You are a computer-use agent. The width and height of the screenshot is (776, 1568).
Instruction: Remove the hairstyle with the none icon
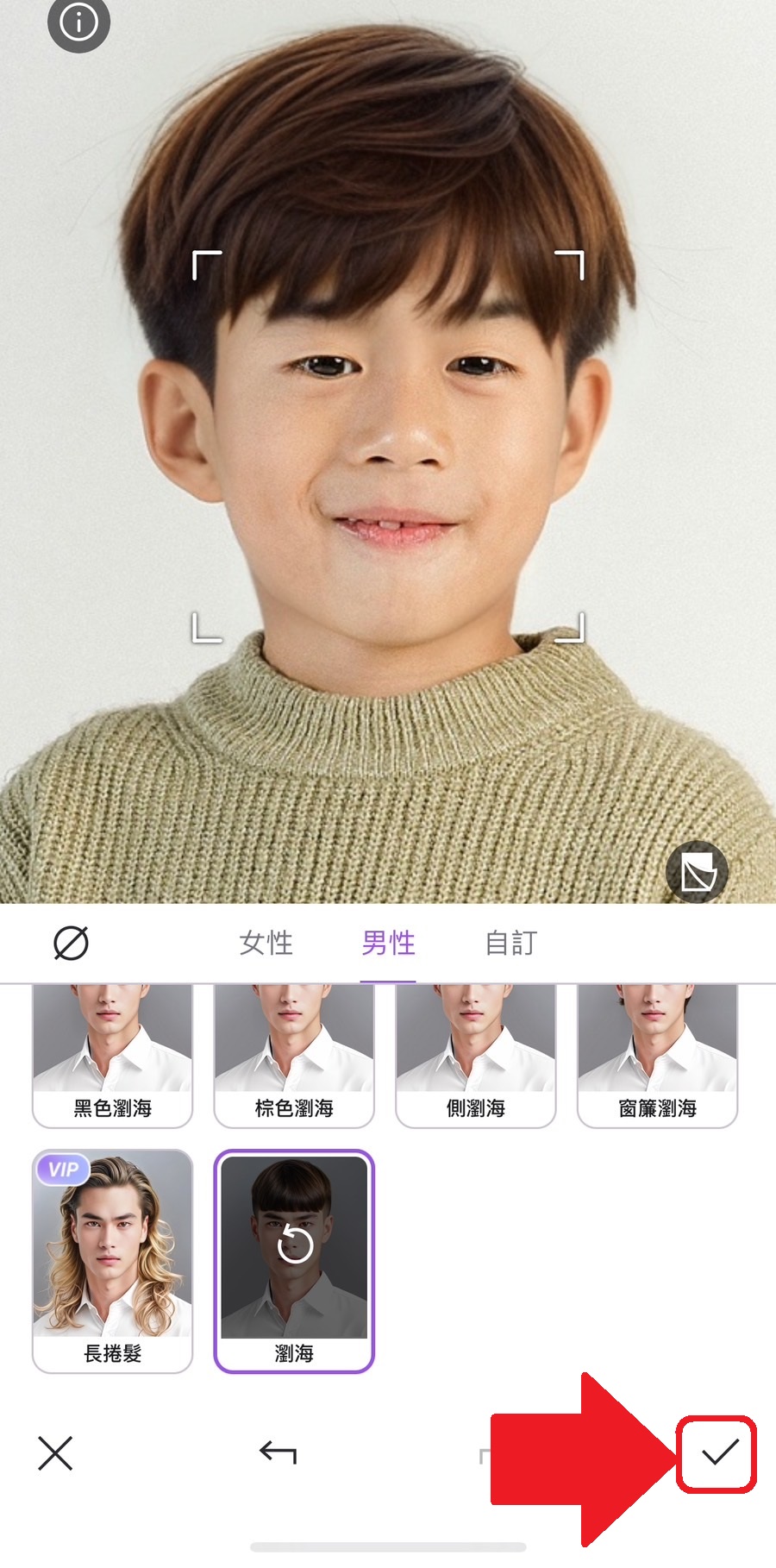[x=71, y=943]
